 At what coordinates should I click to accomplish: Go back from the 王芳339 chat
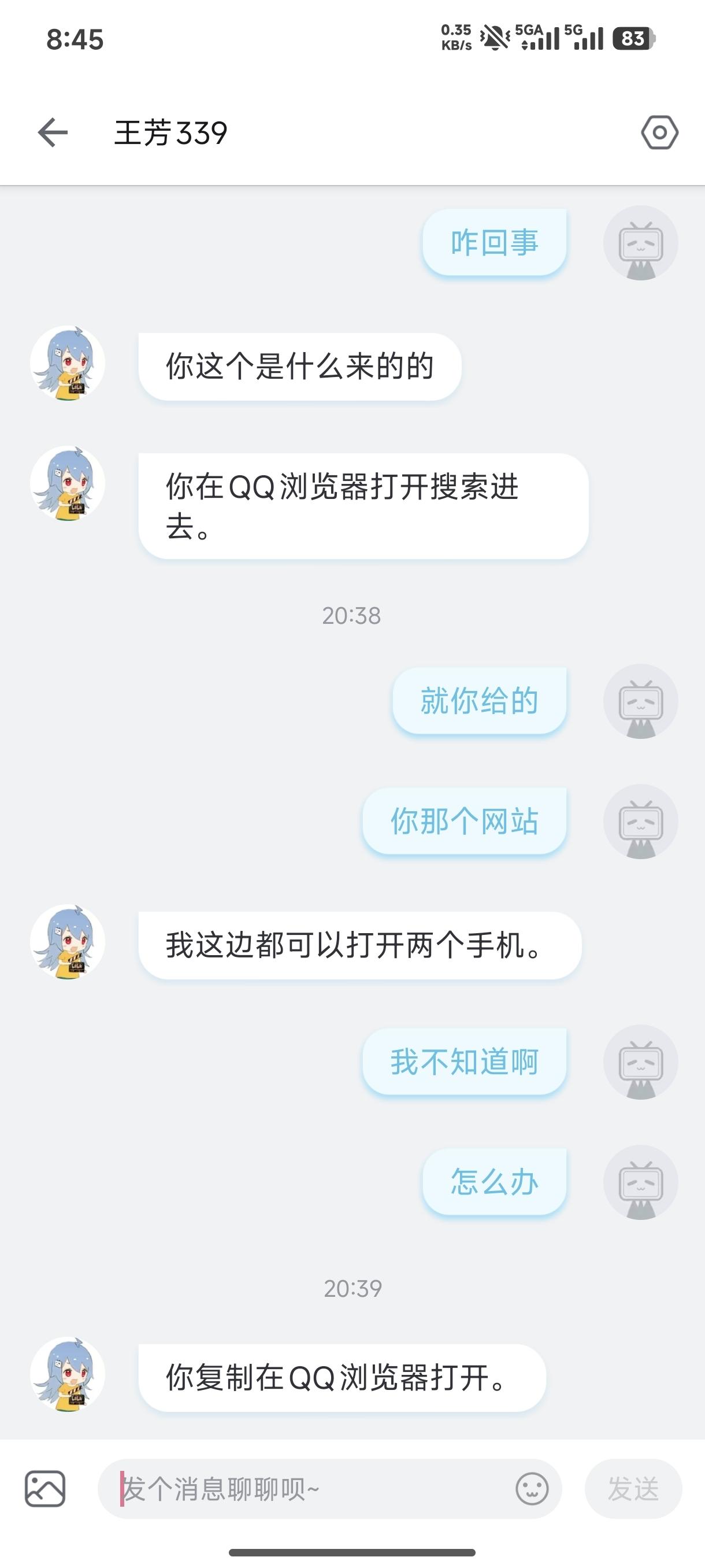53,133
